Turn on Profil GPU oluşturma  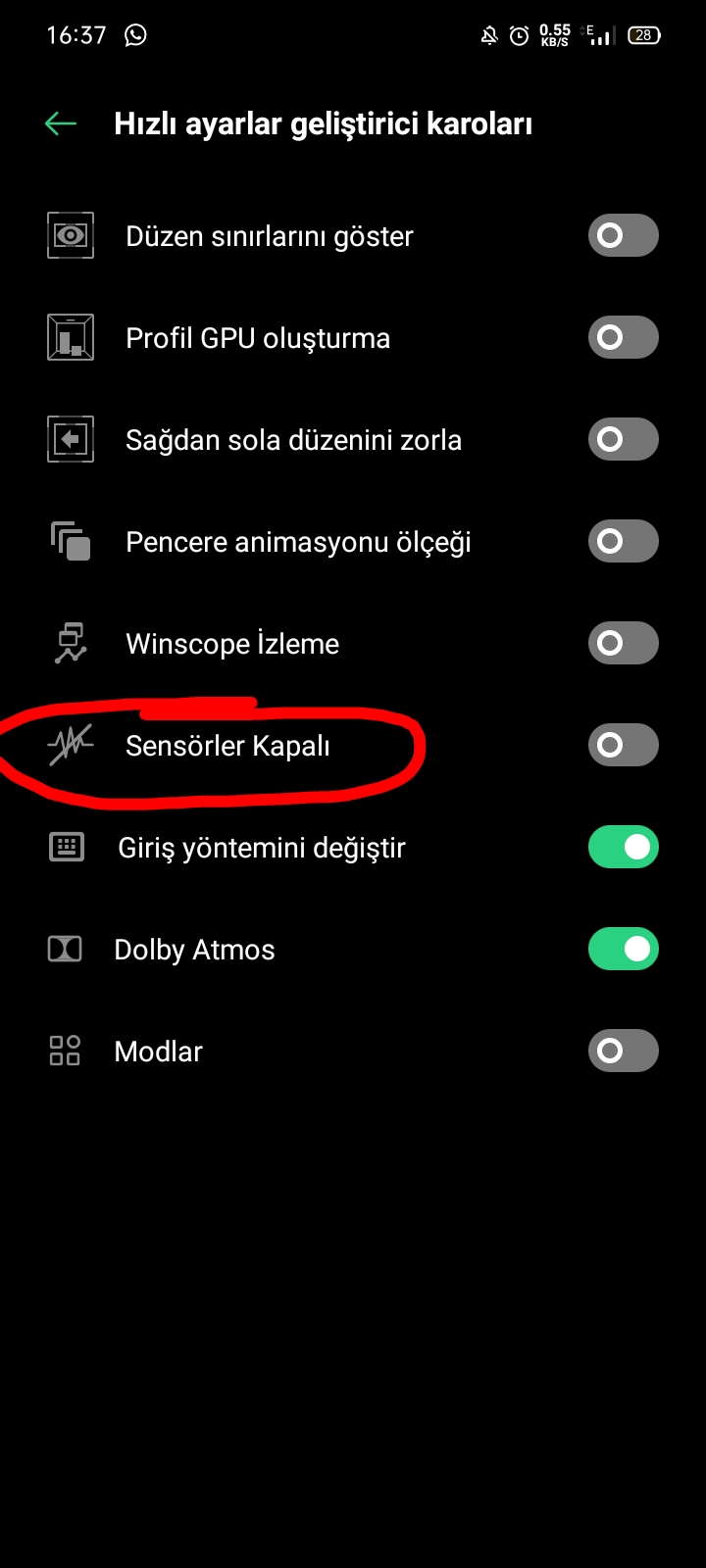point(623,337)
